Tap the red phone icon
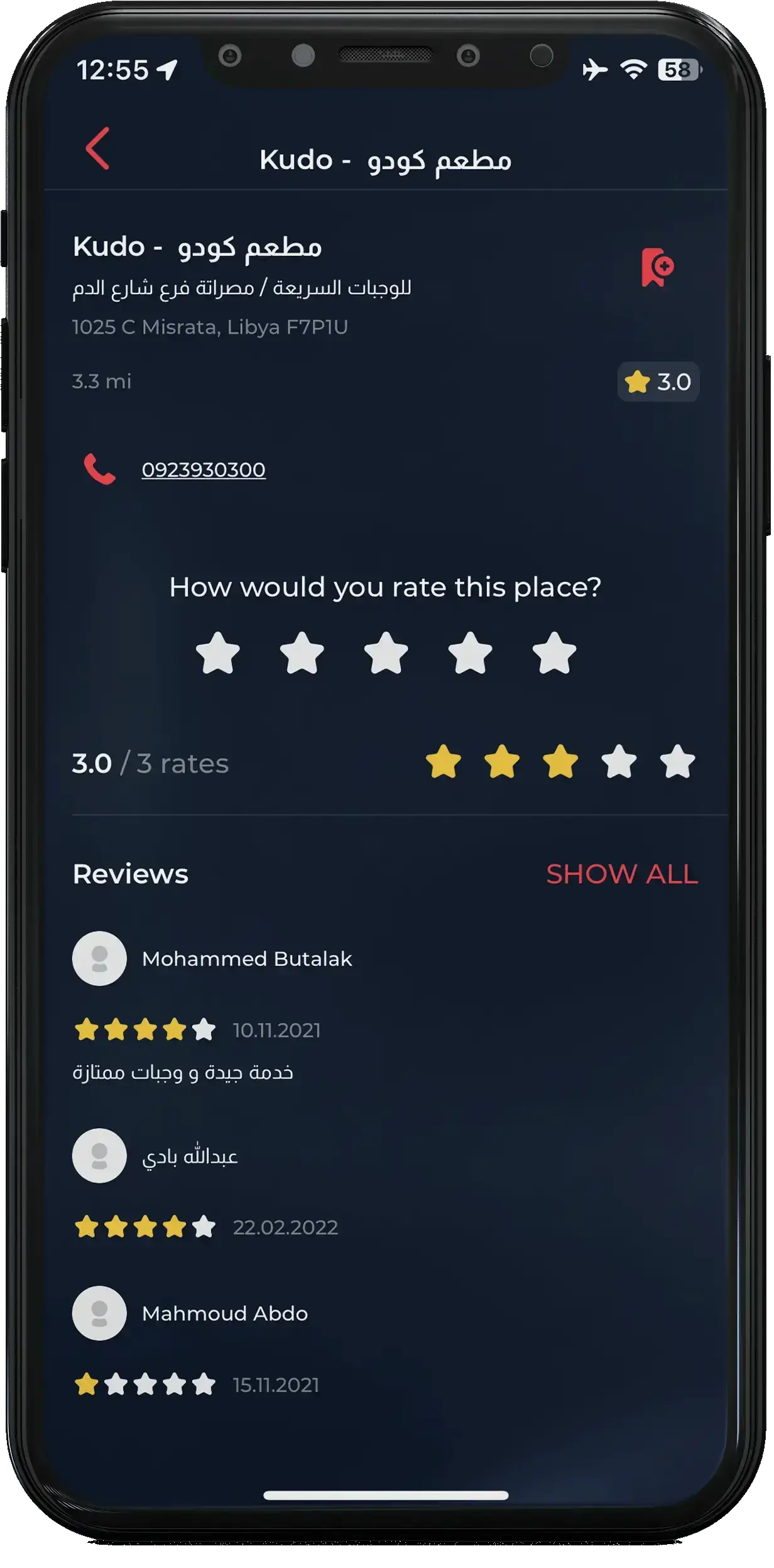The width and height of the screenshot is (774, 1568). tap(100, 469)
